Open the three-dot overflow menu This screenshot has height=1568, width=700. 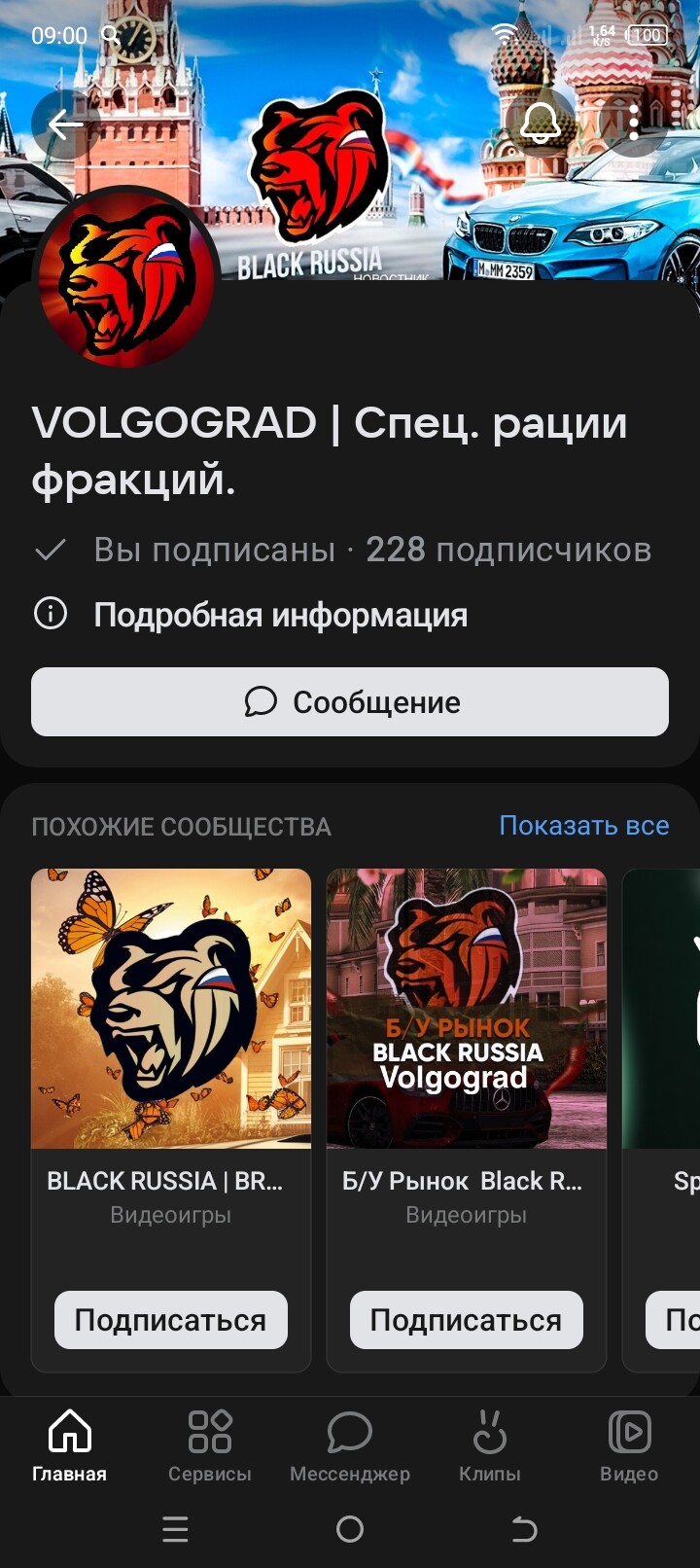point(634,124)
